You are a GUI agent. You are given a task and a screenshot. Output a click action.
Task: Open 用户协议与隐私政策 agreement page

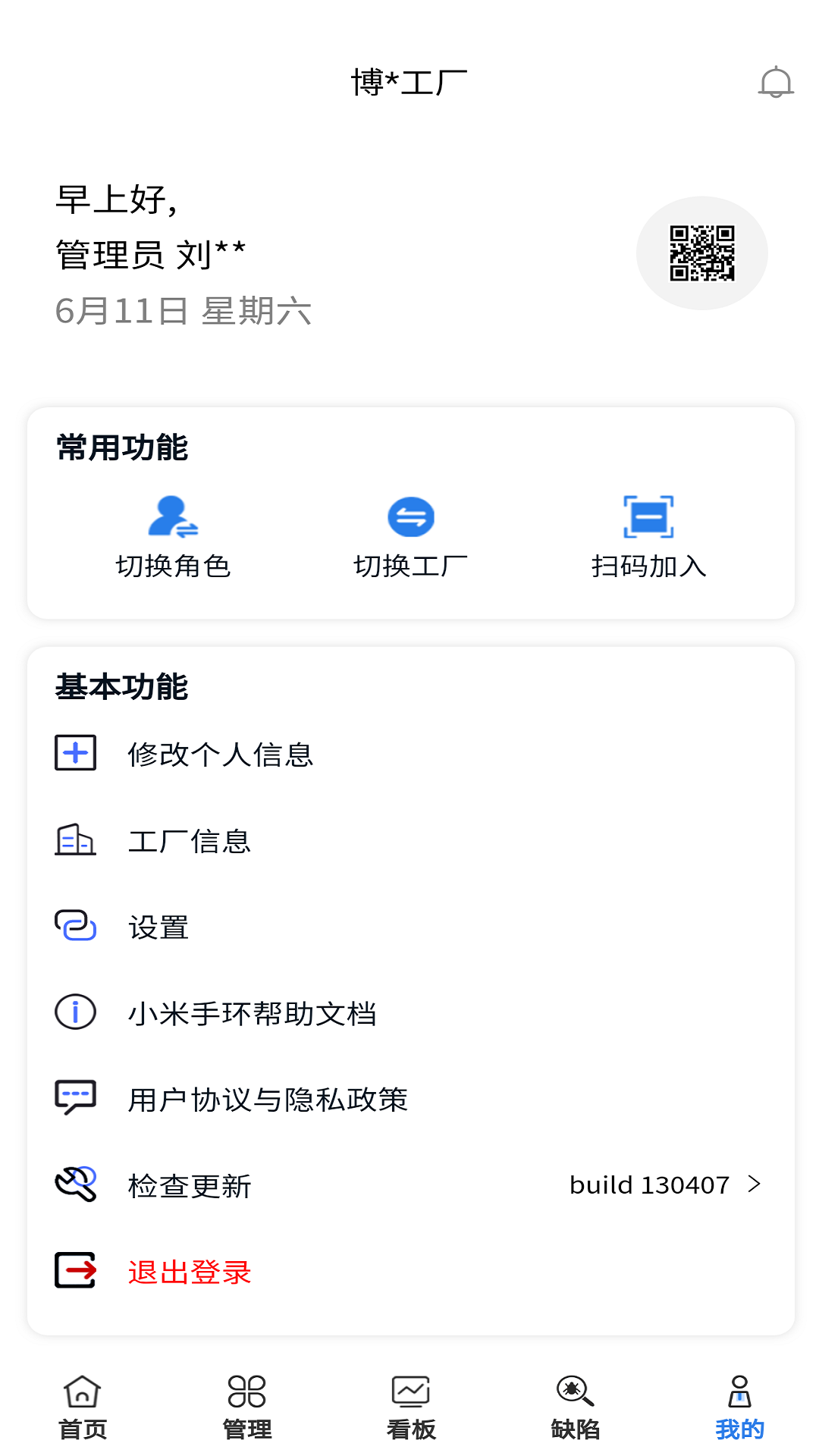267,1100
